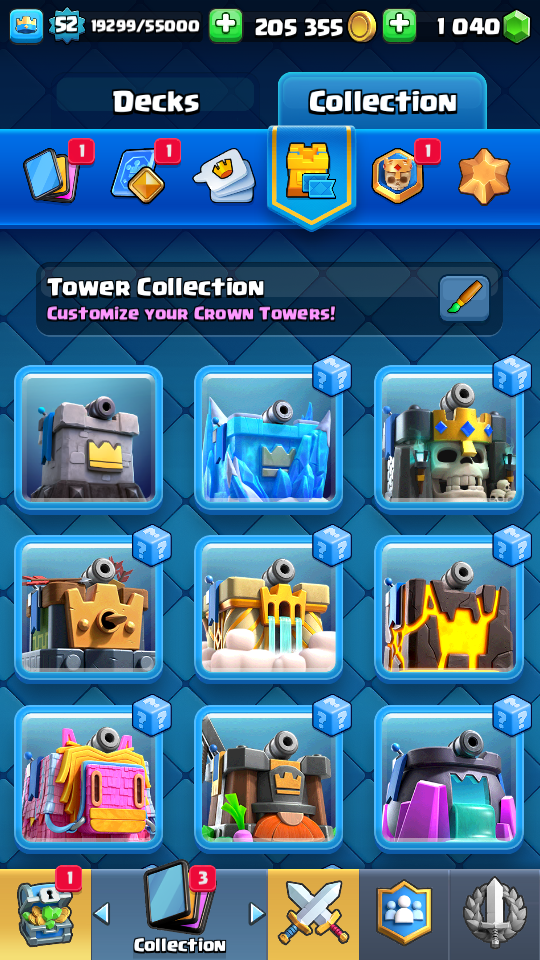Open the banners collection category with skull badge
The image size is (540, 960).
point(397,176)
